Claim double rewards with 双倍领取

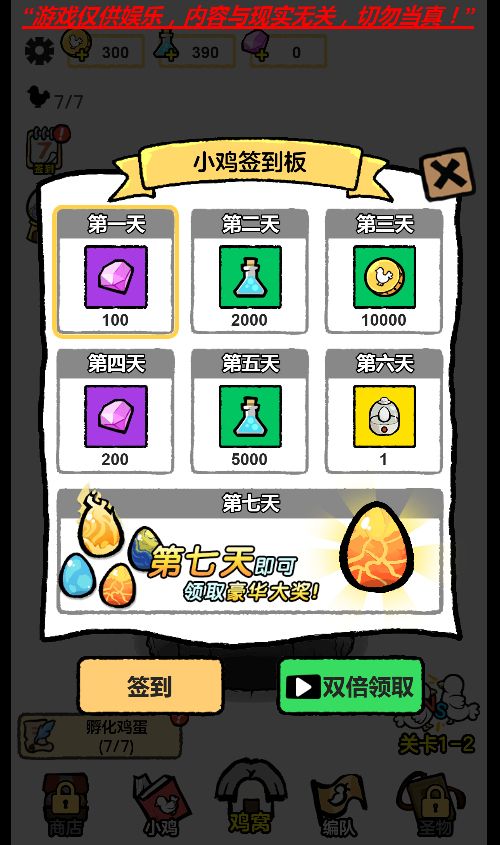[x=351, y=686]
